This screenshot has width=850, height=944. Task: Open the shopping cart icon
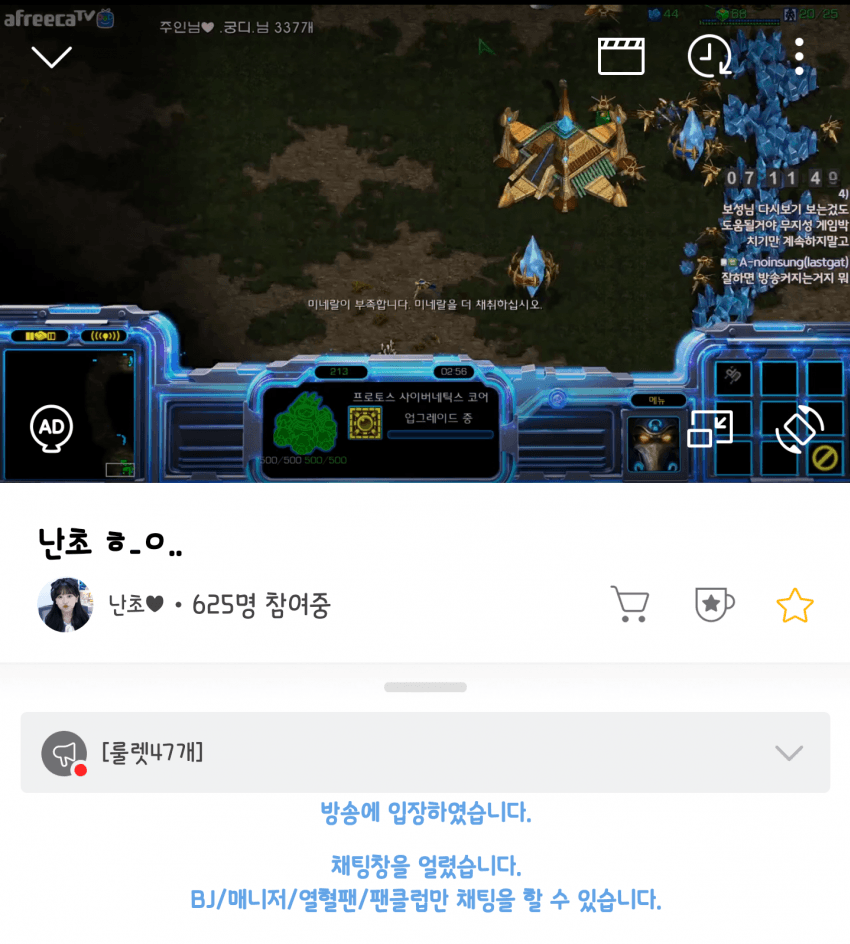coord(630,604)
